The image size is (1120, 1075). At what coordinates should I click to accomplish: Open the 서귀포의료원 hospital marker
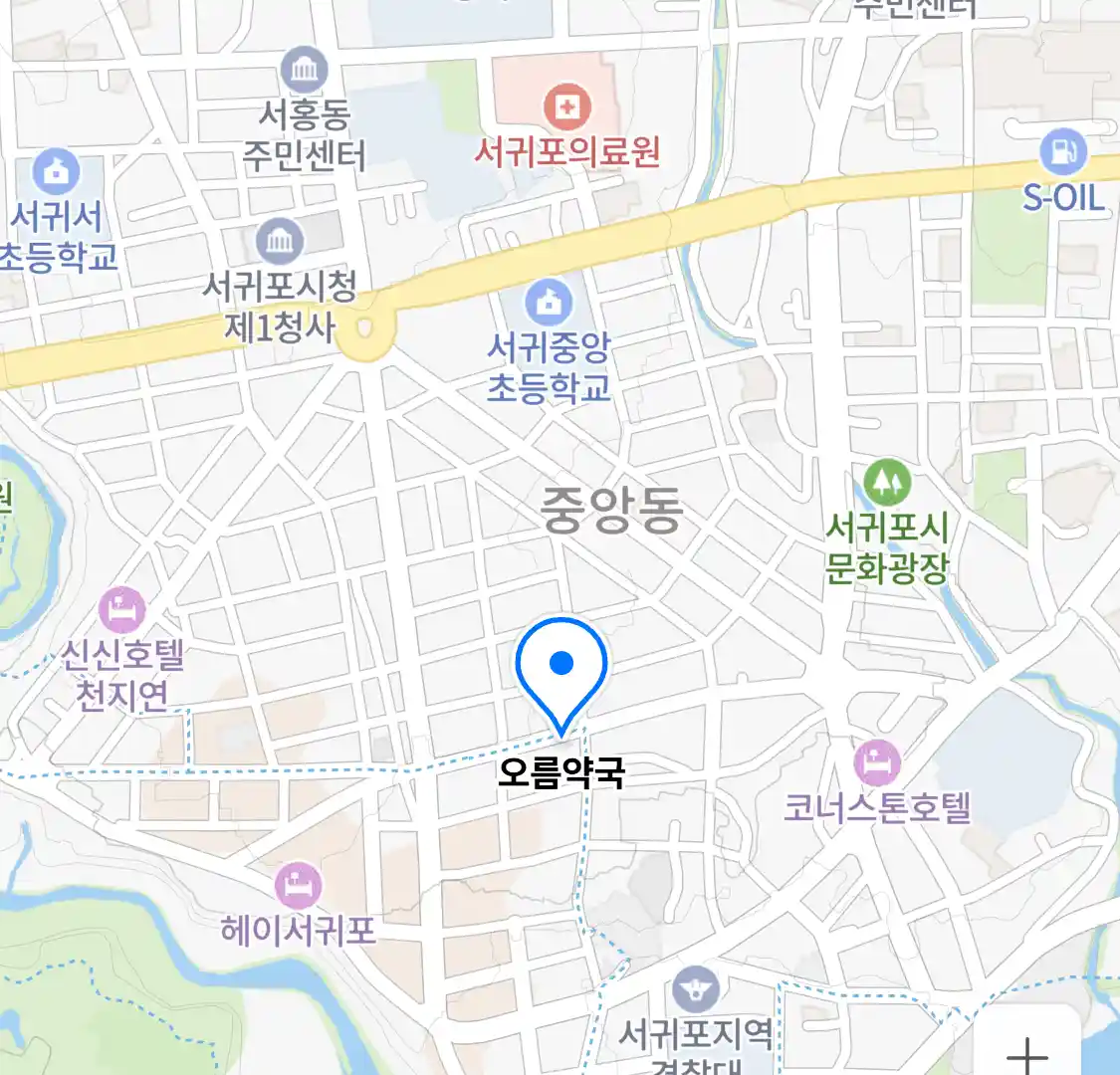566,107
